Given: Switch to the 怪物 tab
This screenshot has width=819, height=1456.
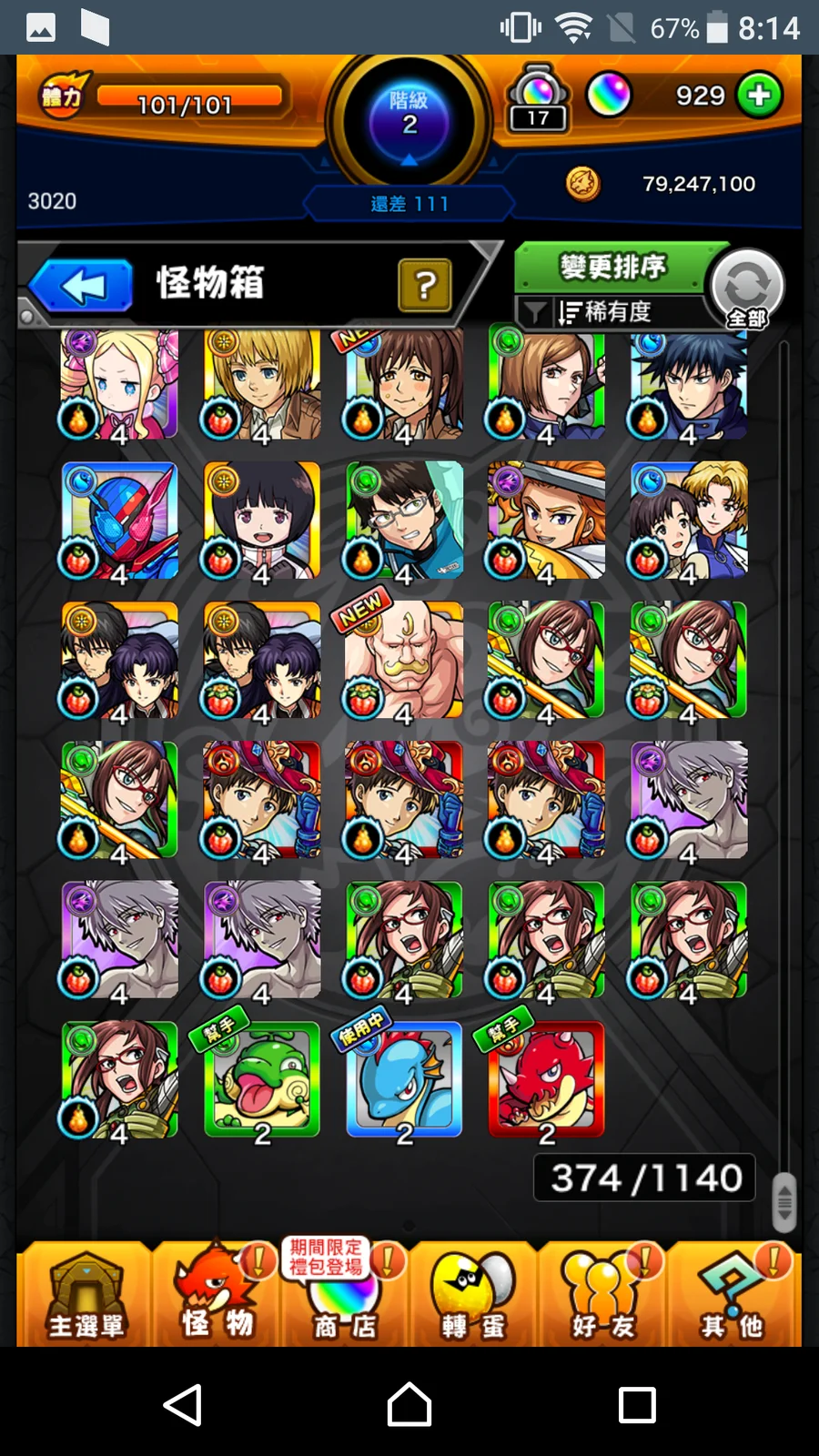Looking at the screenshot, I should click(x=216, y=1294).
